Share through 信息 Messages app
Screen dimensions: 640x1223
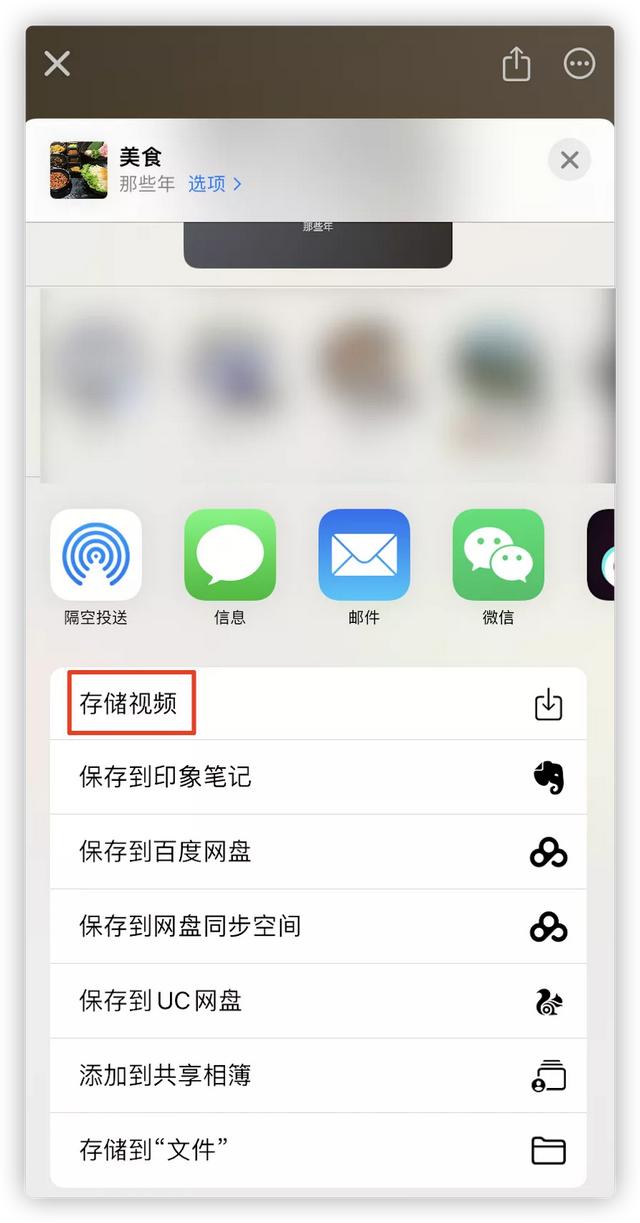click(x=230, y=555)
